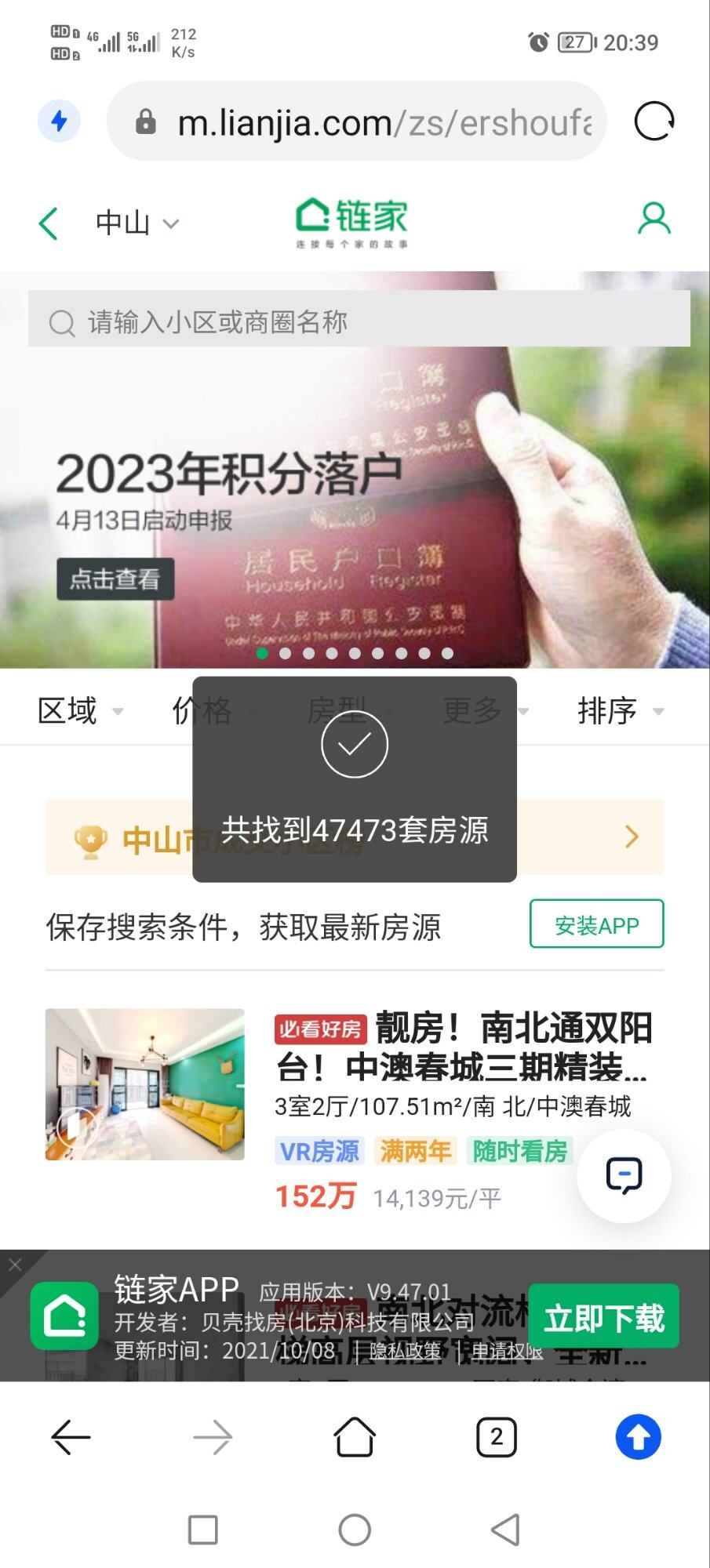Viewport: 710px width, 1568px height.
Task: Tap the 安装APP button
Action: [596, 925]
